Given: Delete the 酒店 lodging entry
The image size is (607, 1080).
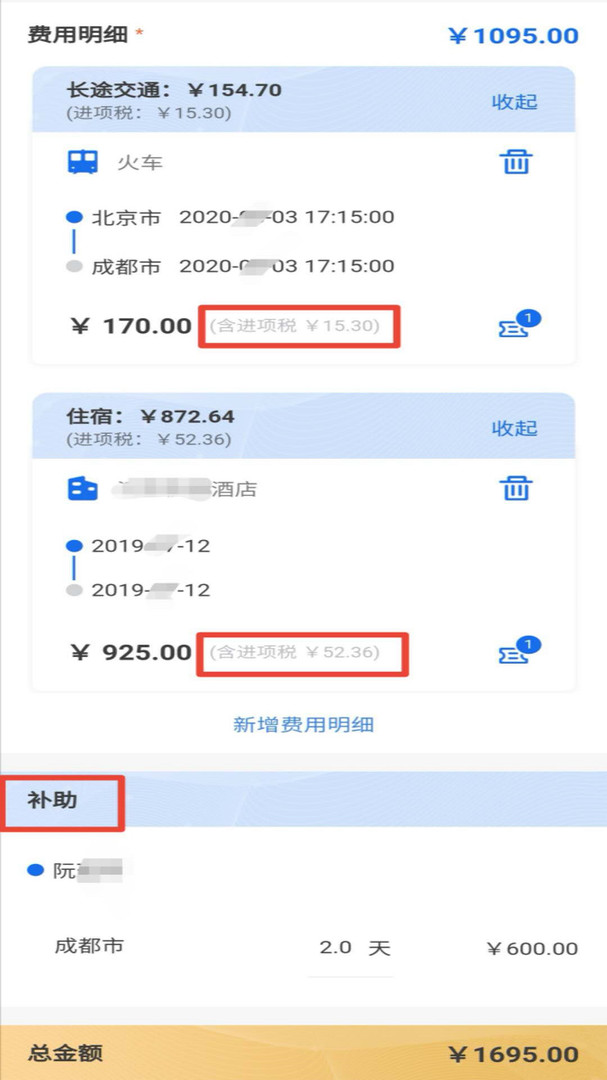Looking at the screenshot, I should click(x=515, y=489).
